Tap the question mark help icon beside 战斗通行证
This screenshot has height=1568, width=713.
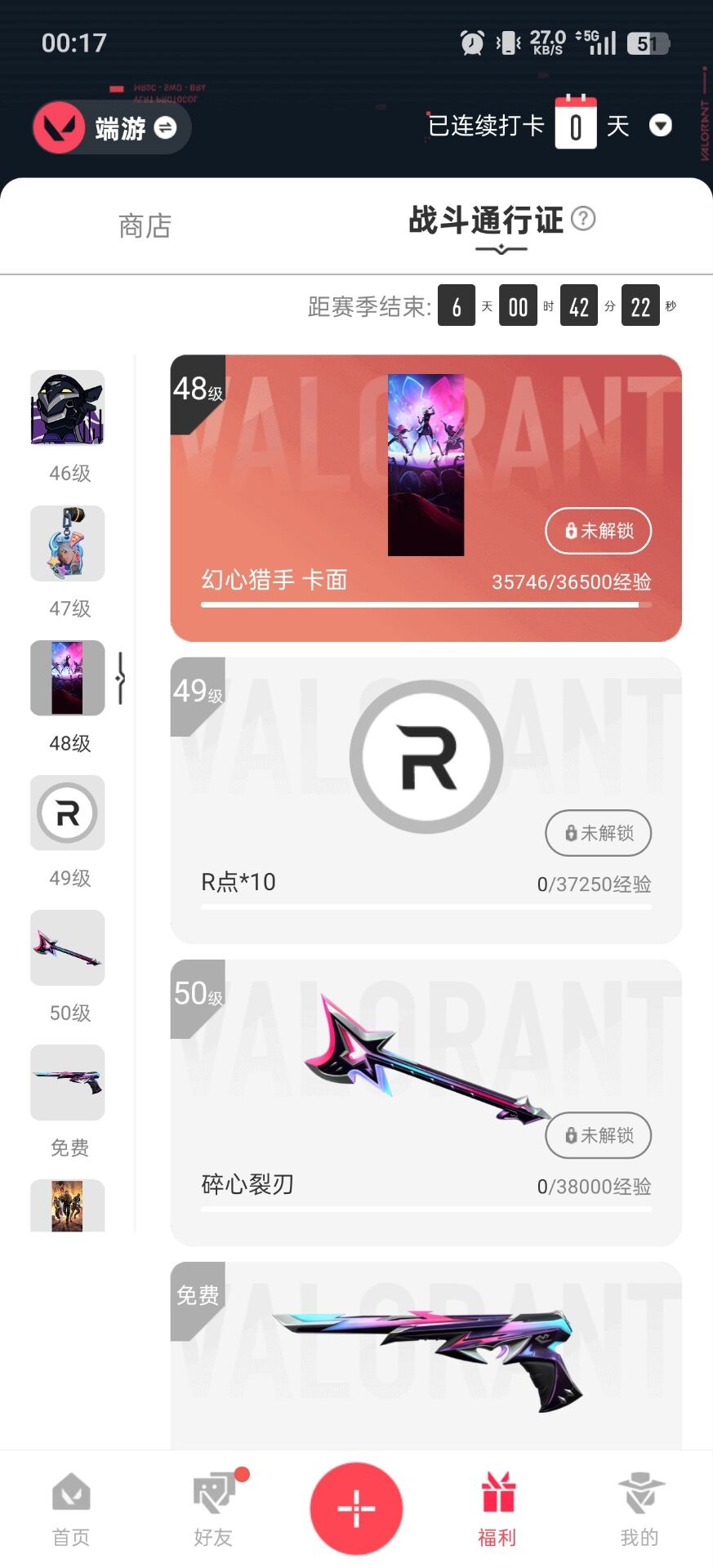(x=585, y=219)
